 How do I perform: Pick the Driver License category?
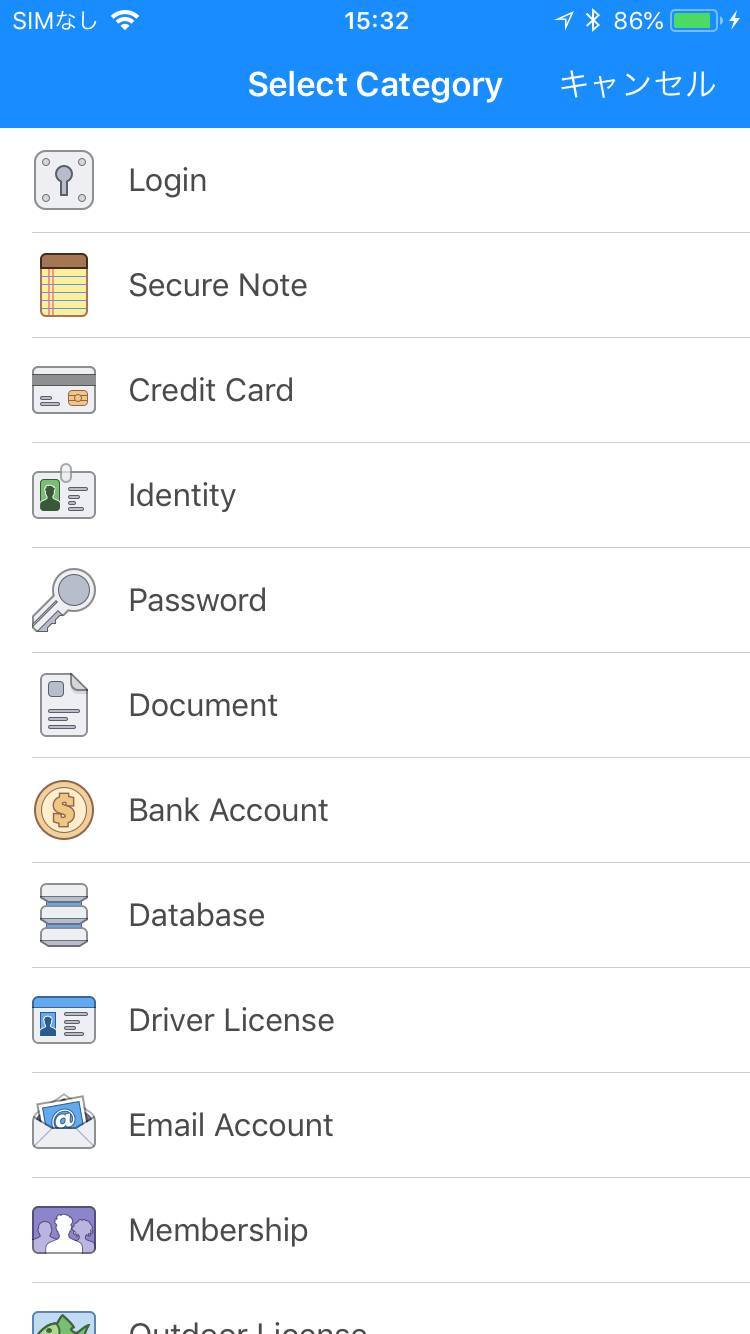click(375, 1020)
